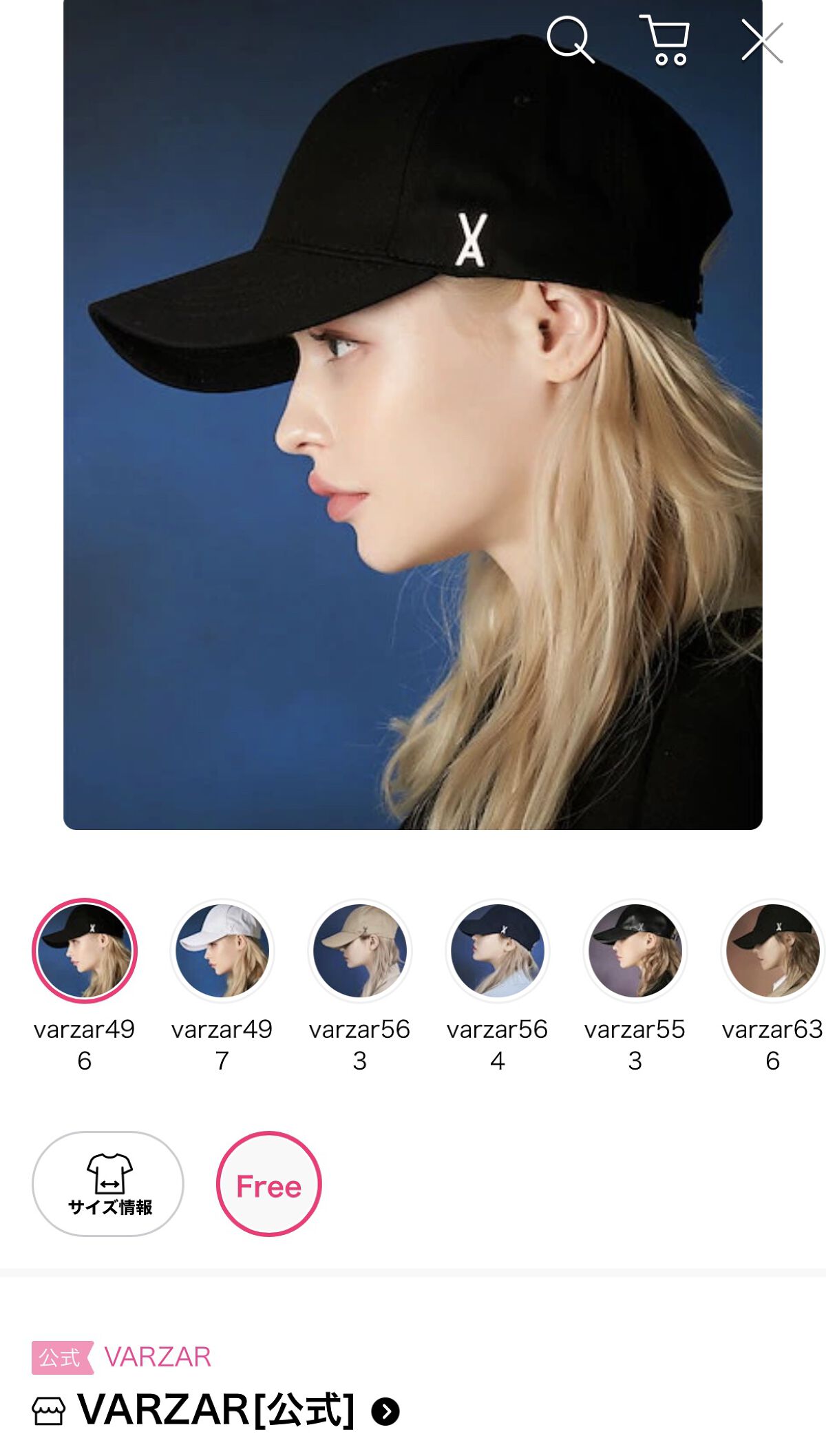826x1456 pixels.
Task: Choose the varzar563 beige cap variant
Action: click(360, 950)
